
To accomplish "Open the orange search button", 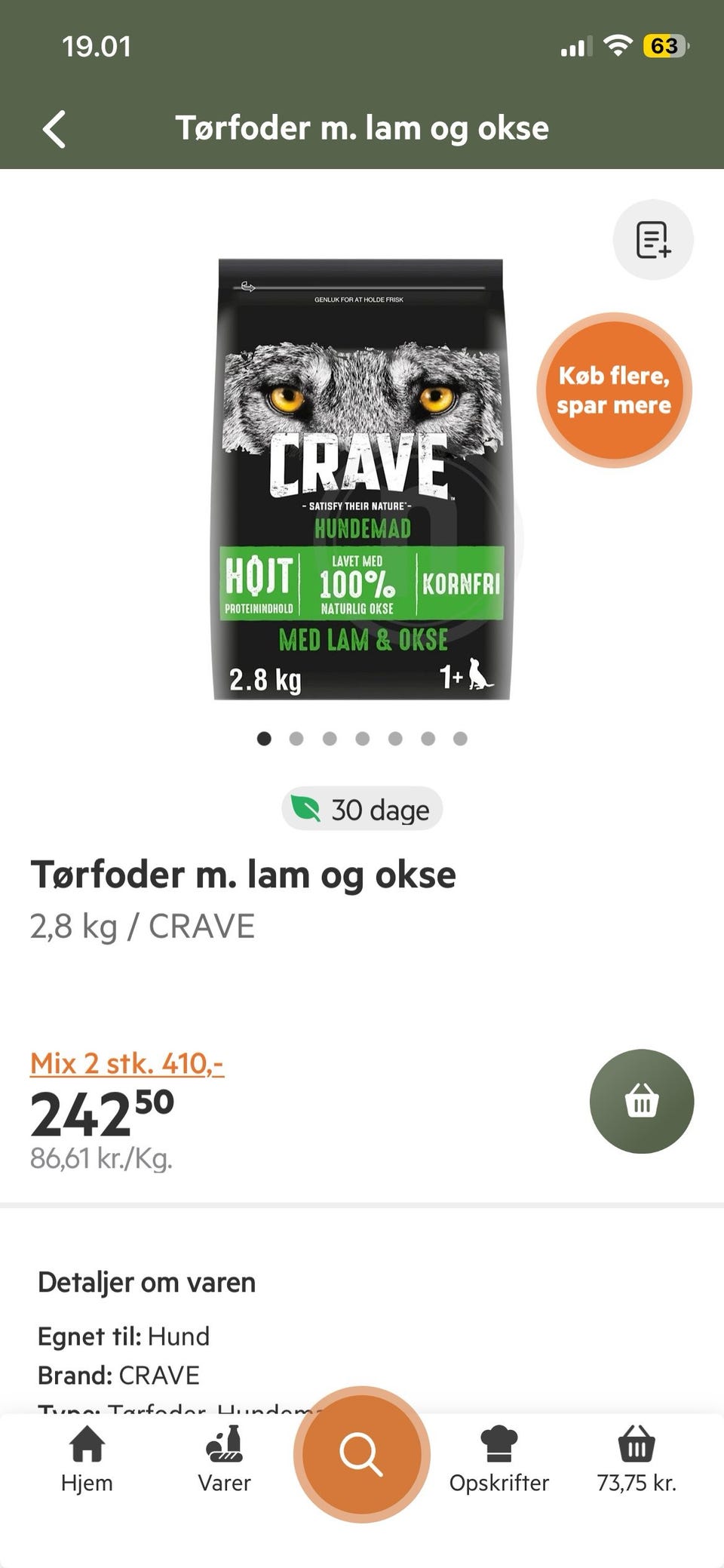I will tap(362, 1454).
